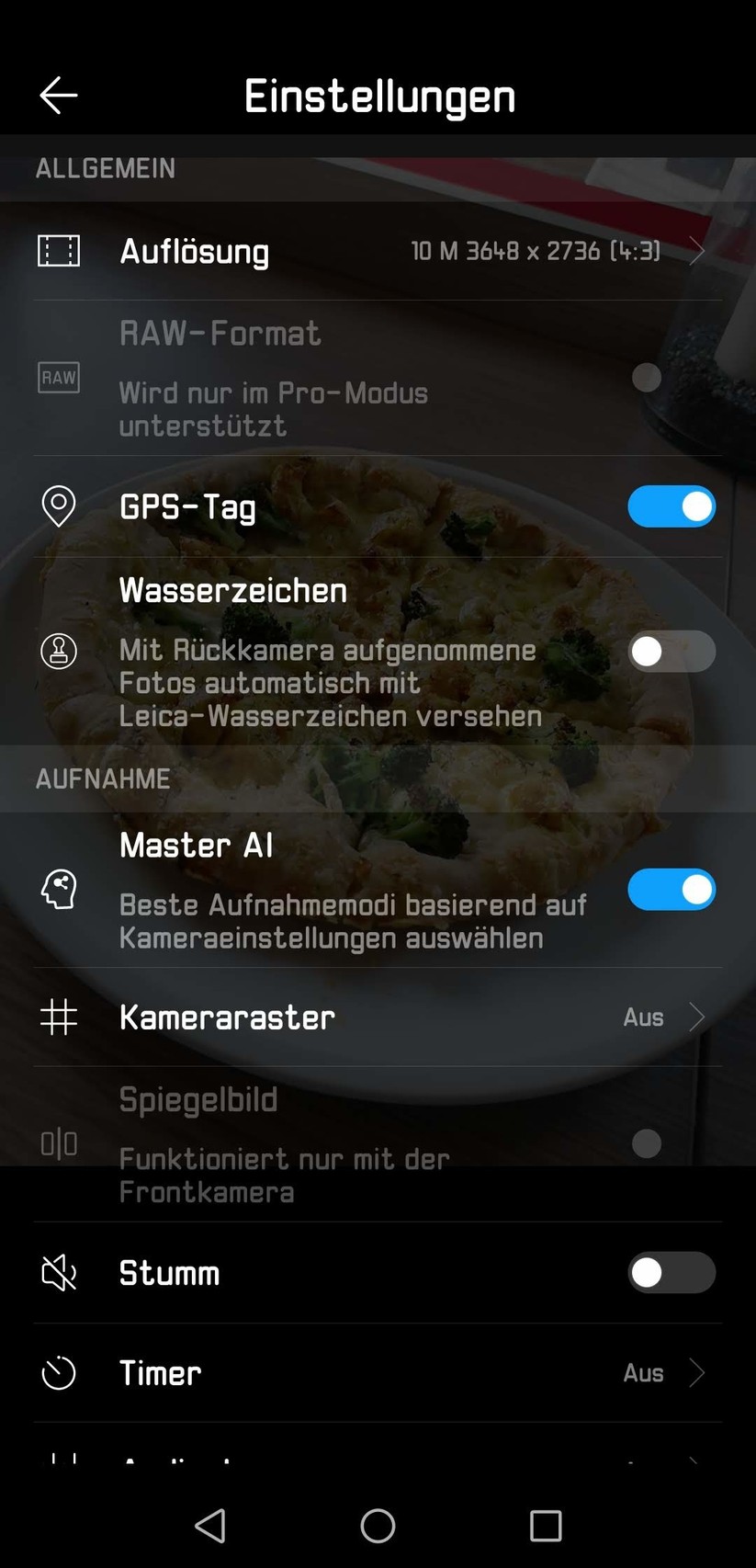Screen dimensions: 756x1568
Task: Enable the Wasserzeichen watermark toggle
Action: [671, 651]
